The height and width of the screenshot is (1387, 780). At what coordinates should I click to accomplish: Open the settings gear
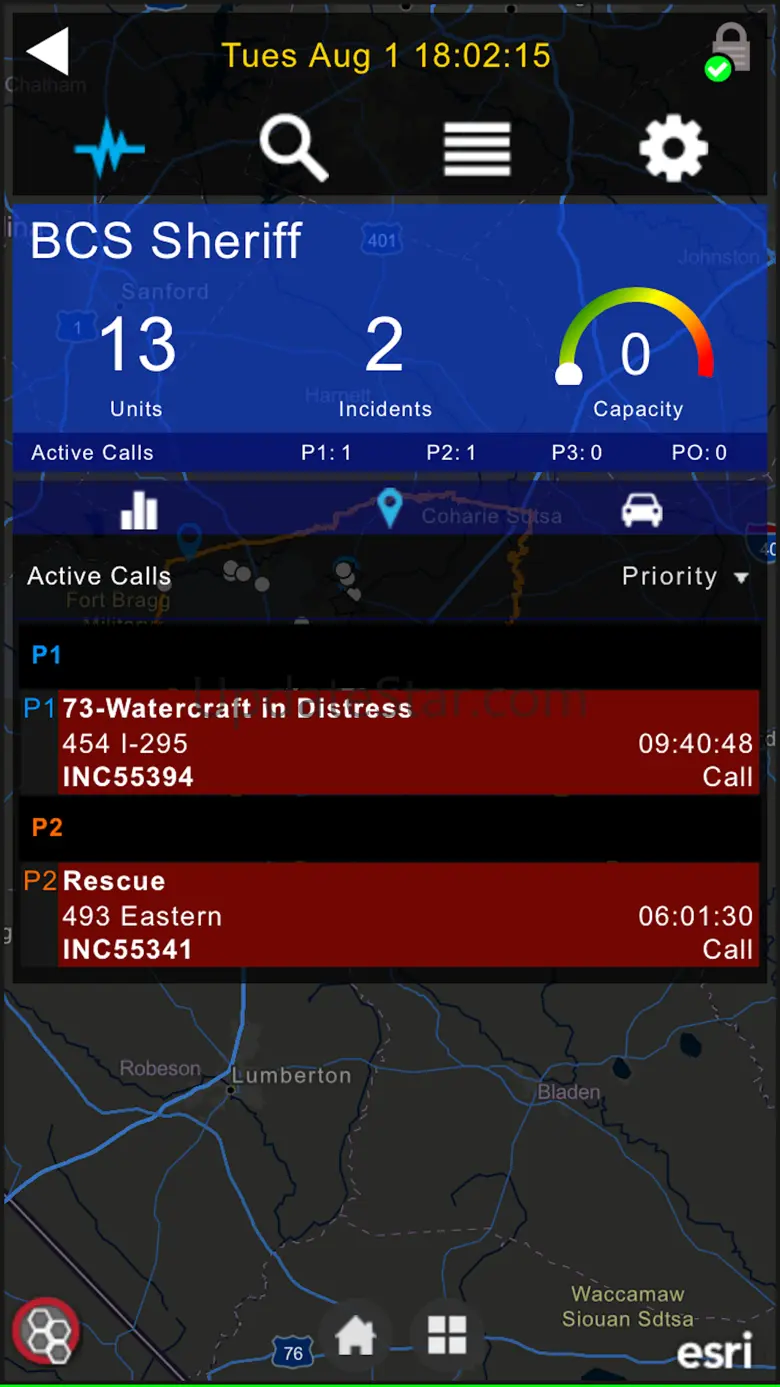point(673,149)
